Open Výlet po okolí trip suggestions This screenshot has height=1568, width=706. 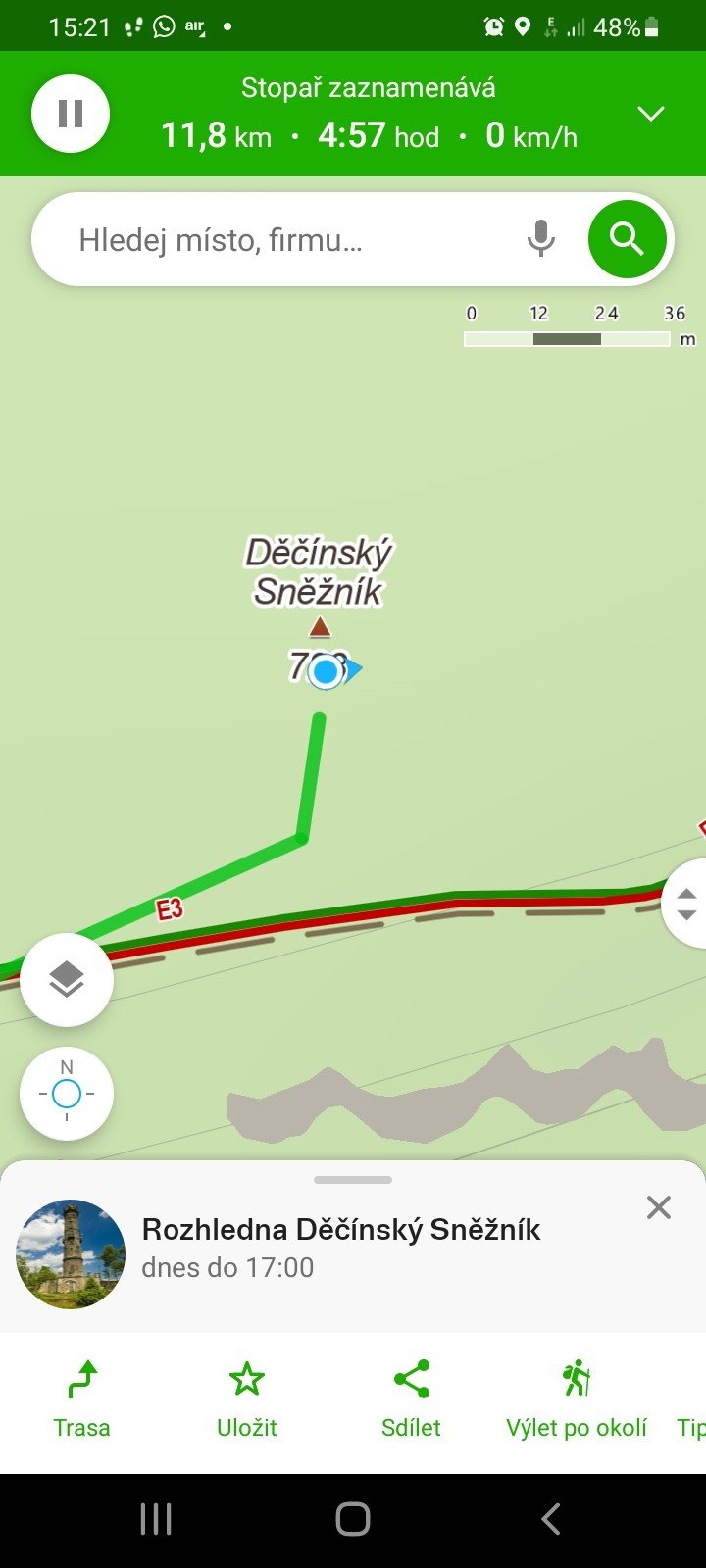pyautogui.click(x=577, y=1399)
